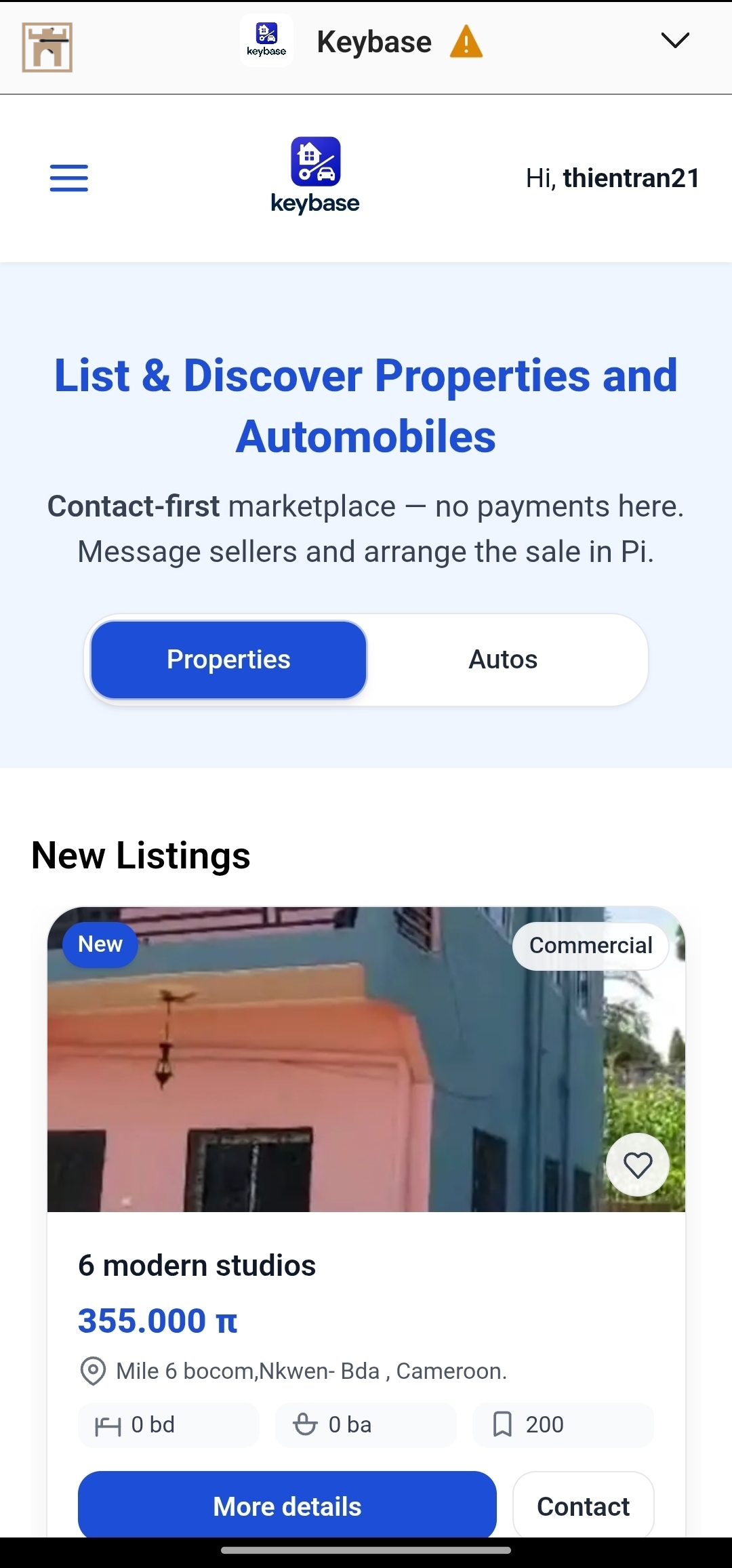732x1568 pixels.
Task: Expand the Keybase header chevron
Action: [675, 41]
